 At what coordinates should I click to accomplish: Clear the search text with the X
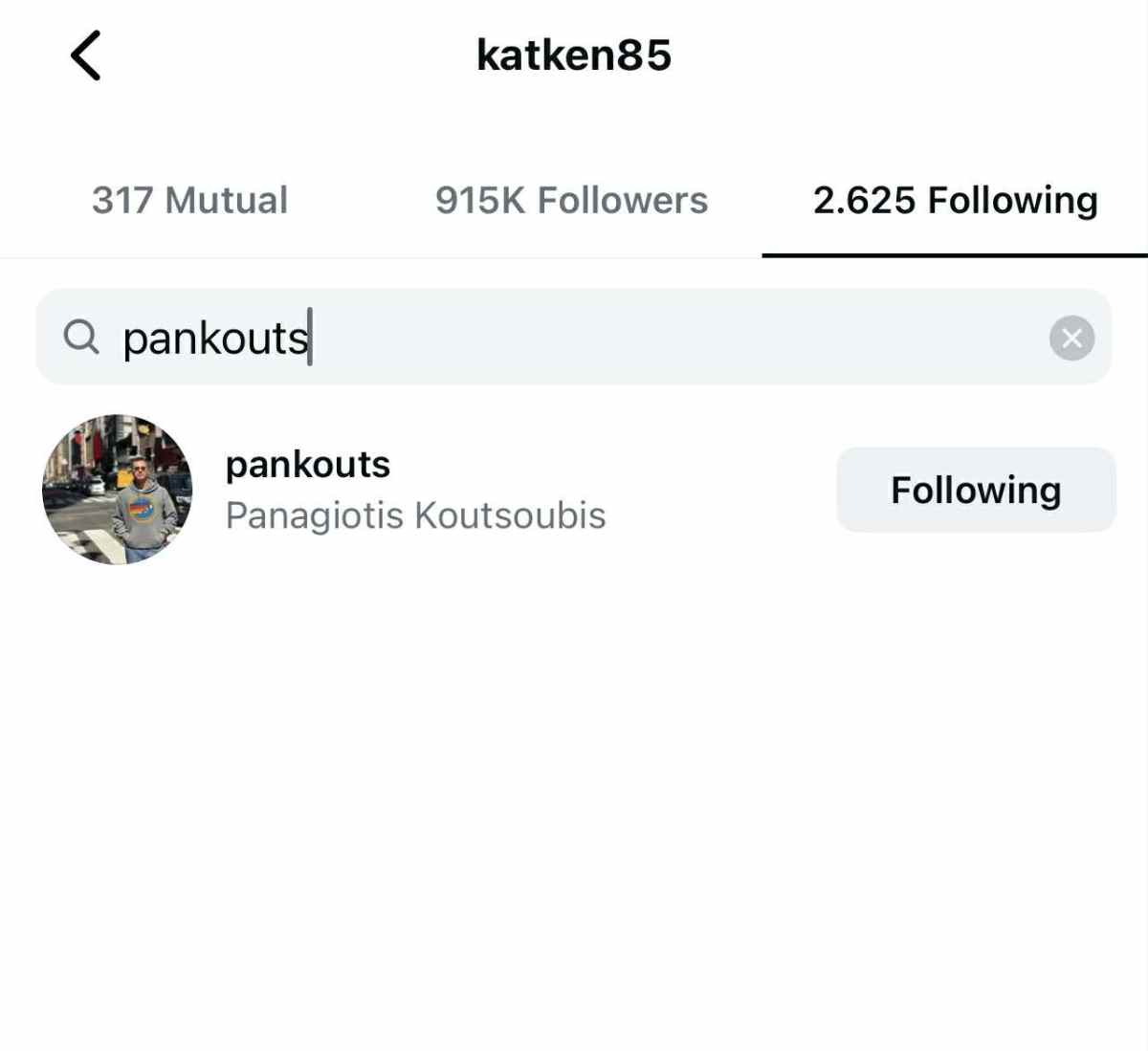coord(1071,338)
